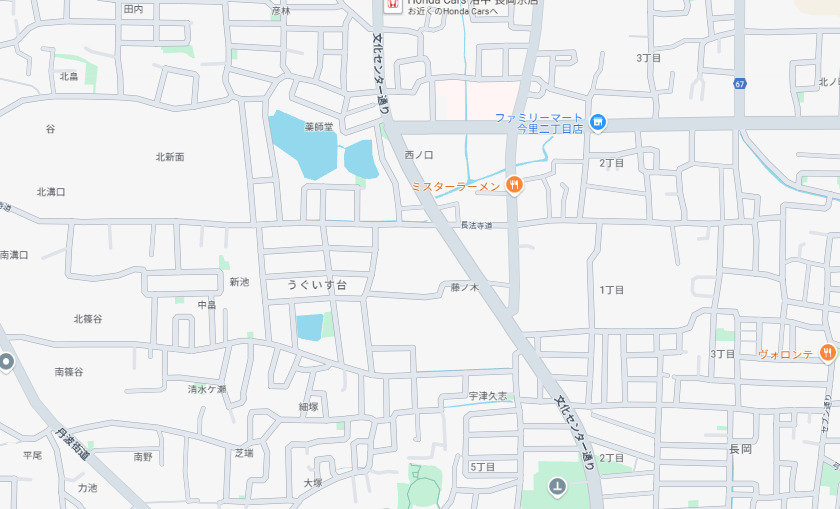Screen dimensions: 840x509
Task: Select the ファミリーマート store pin
Action: pos(598,122)
